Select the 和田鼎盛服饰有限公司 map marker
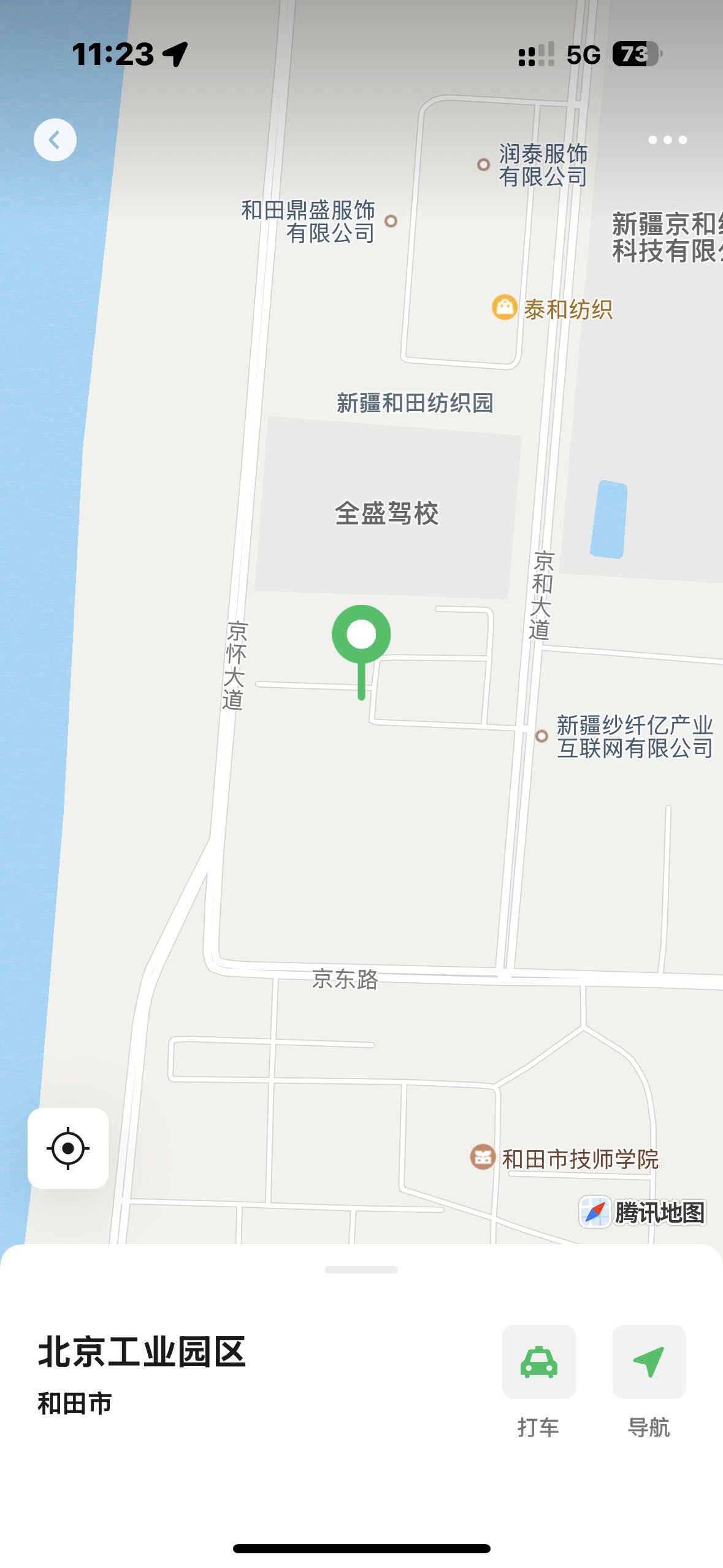 pyautogui.click(x=391, y=221)
